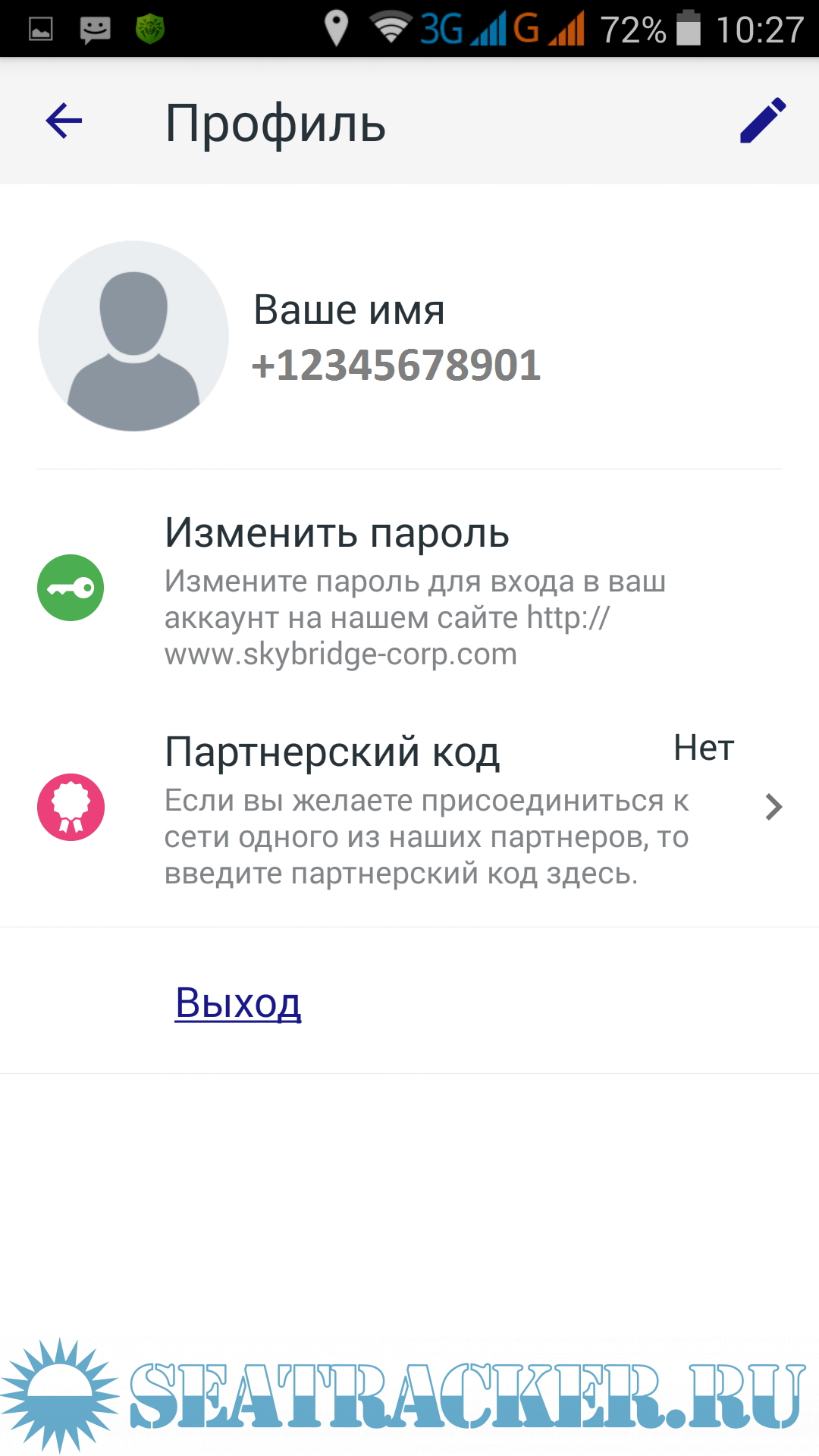Tap the profile avatar picture
Screen dimensions: 819x1456
click(x=133, y=336)
